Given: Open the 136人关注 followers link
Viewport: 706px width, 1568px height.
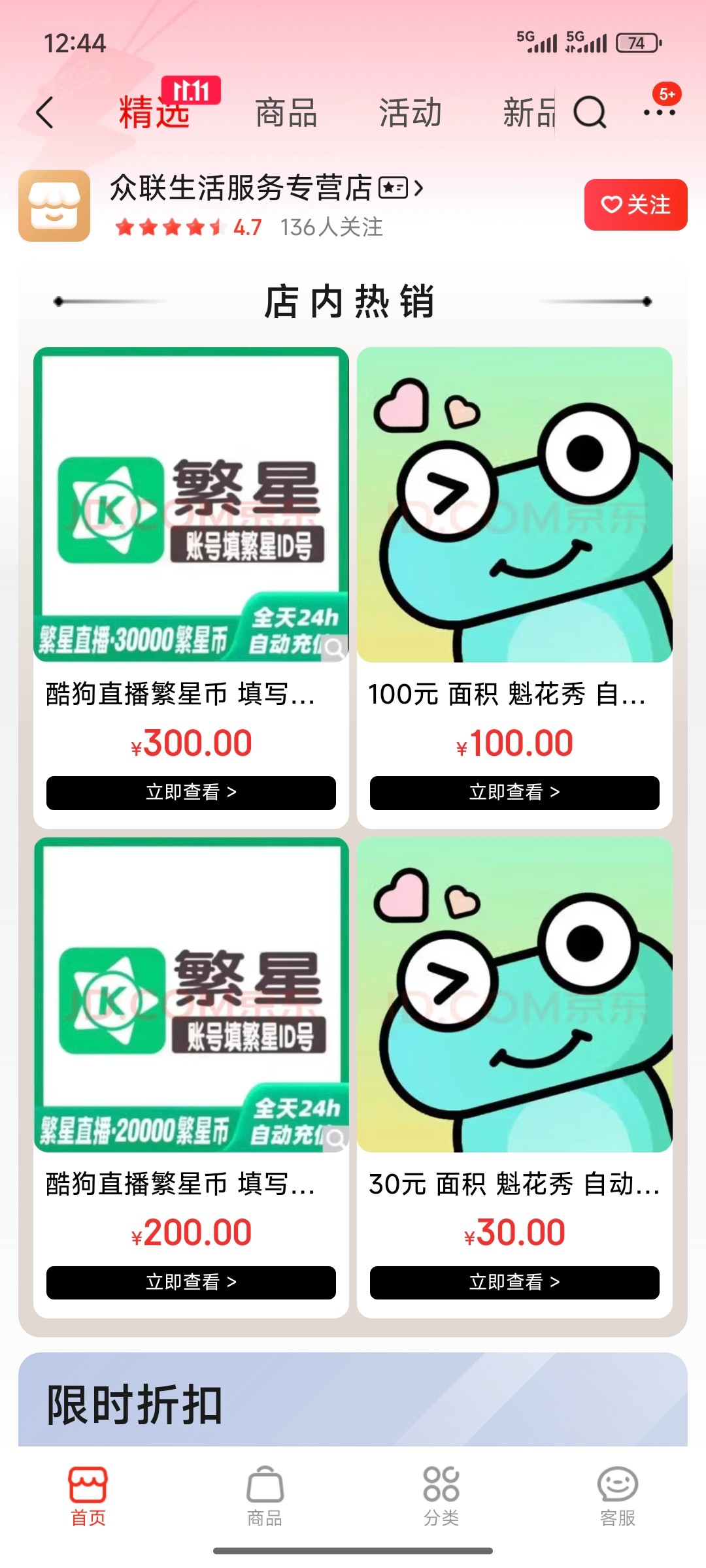Looking at the screenshot, I should [331, 228].
